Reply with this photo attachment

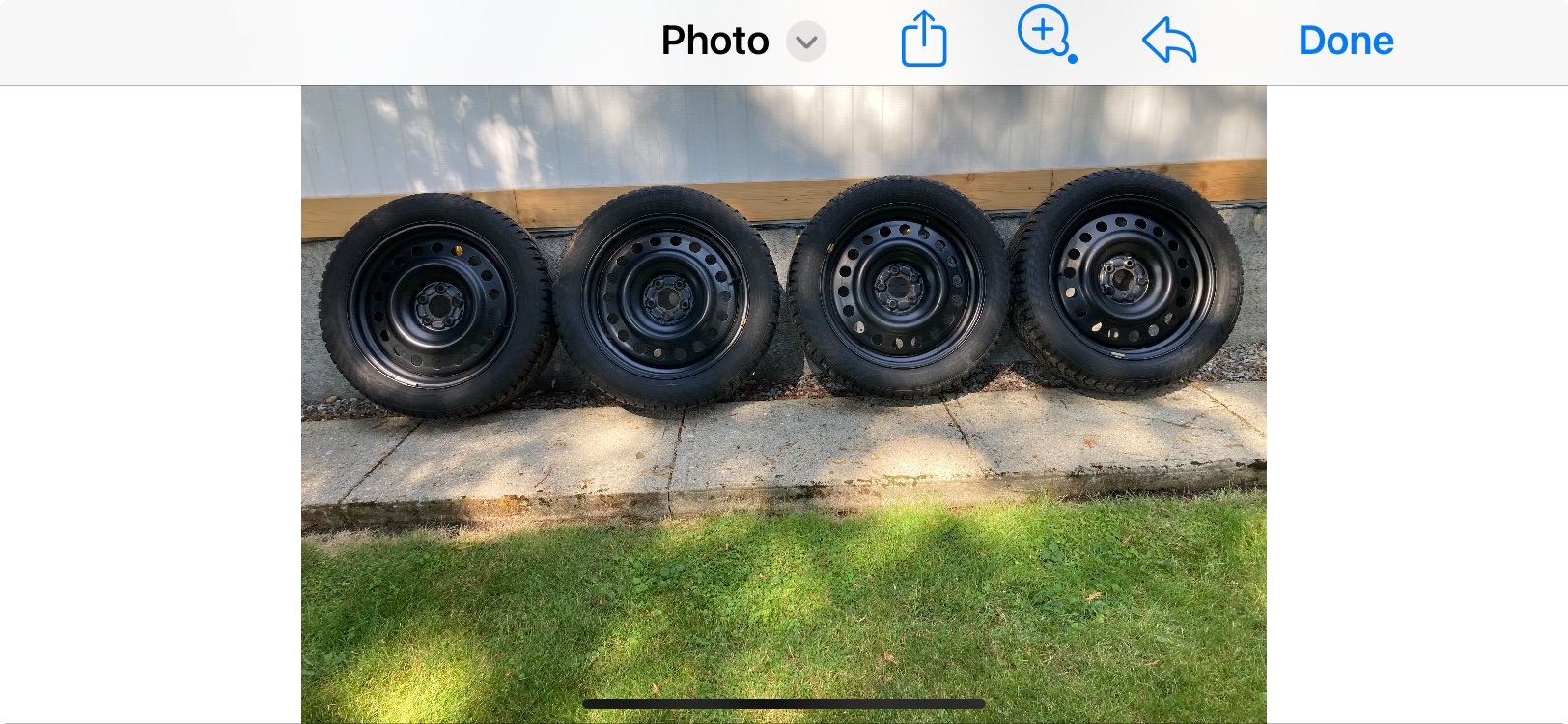tap(1169, 42)
